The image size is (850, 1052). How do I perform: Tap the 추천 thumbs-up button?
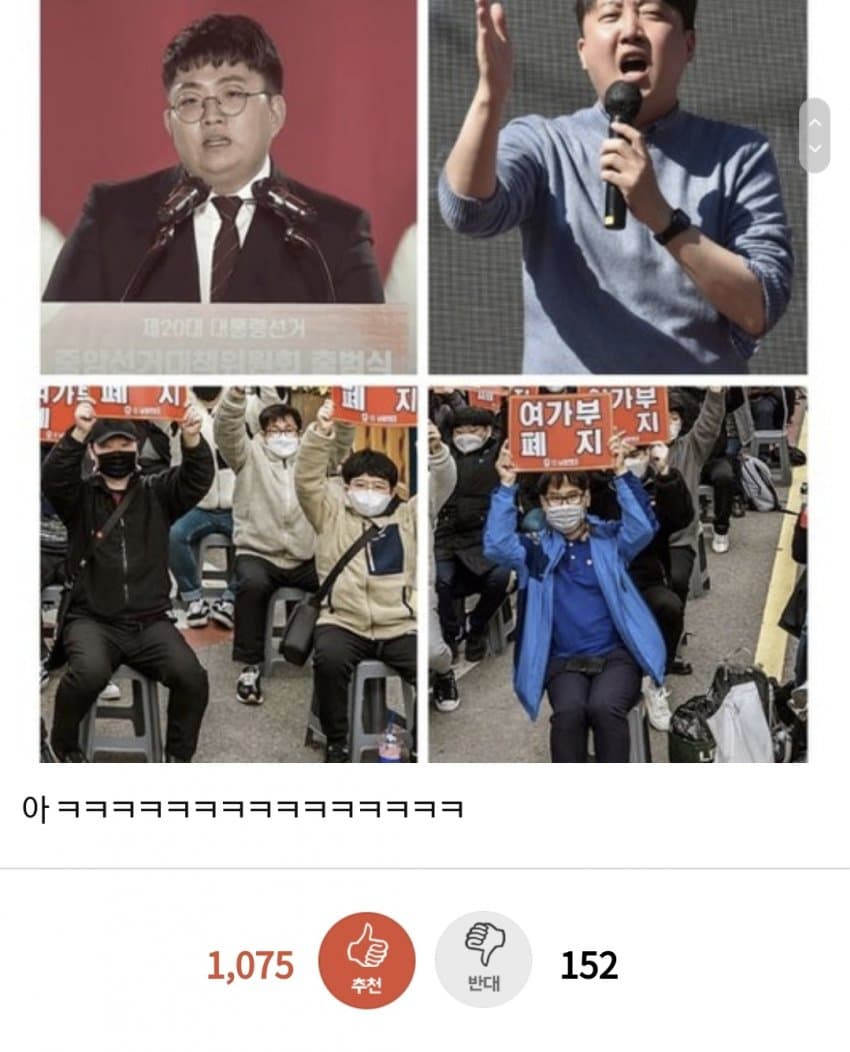(x=366, y=960)
